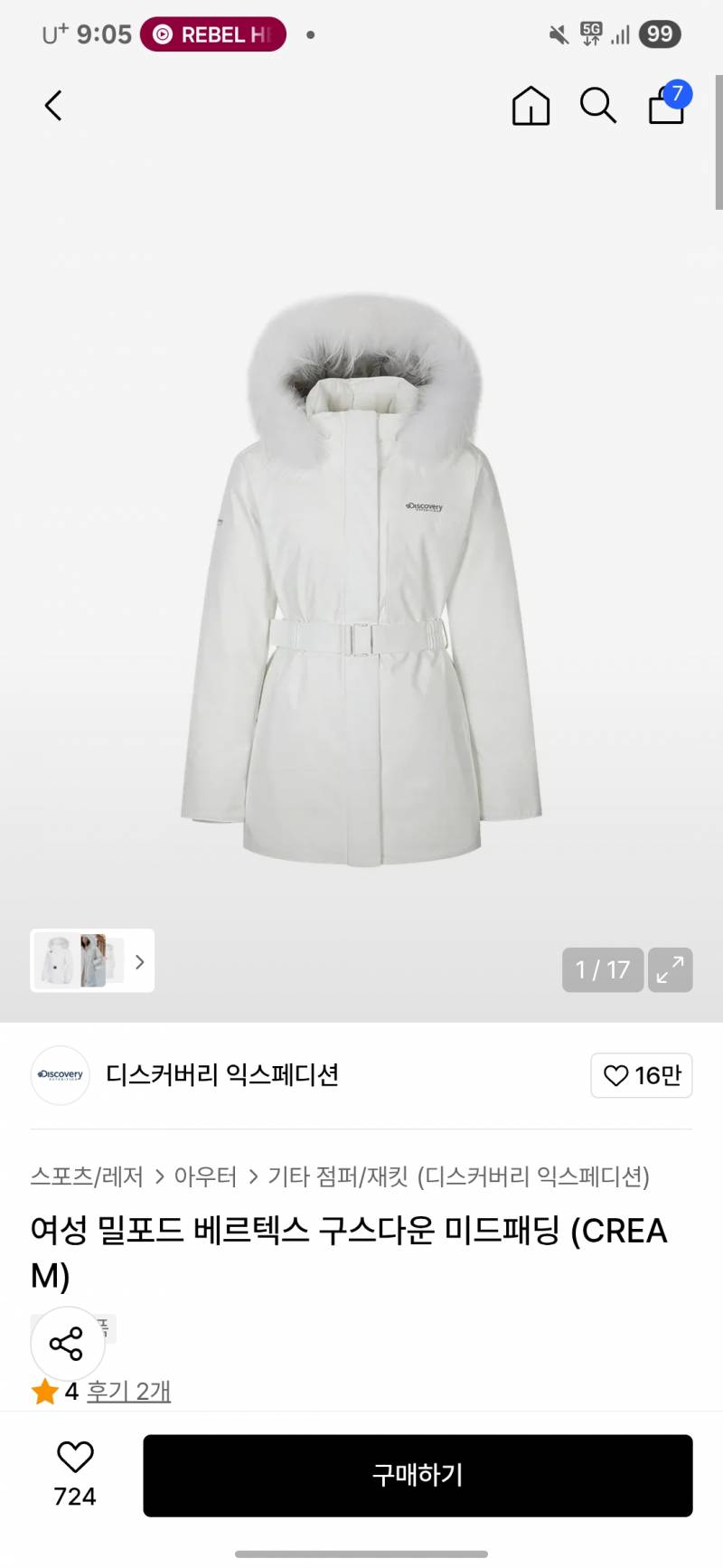The image size is (723, 1568).
Task: Tap the Discovery brand logo icon
Action: (x=60, y=1076)
